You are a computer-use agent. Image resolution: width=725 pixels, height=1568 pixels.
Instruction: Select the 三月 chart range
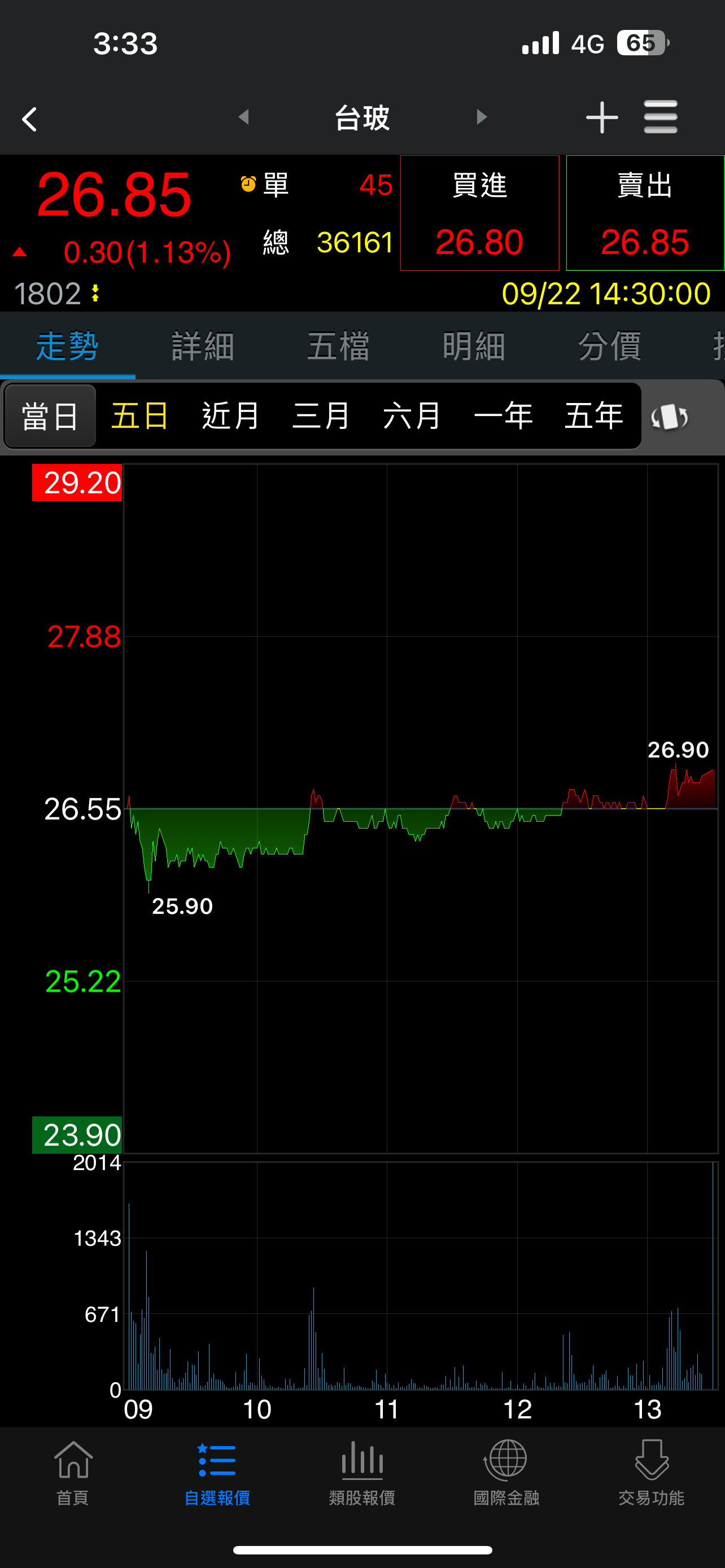(321, 417)
